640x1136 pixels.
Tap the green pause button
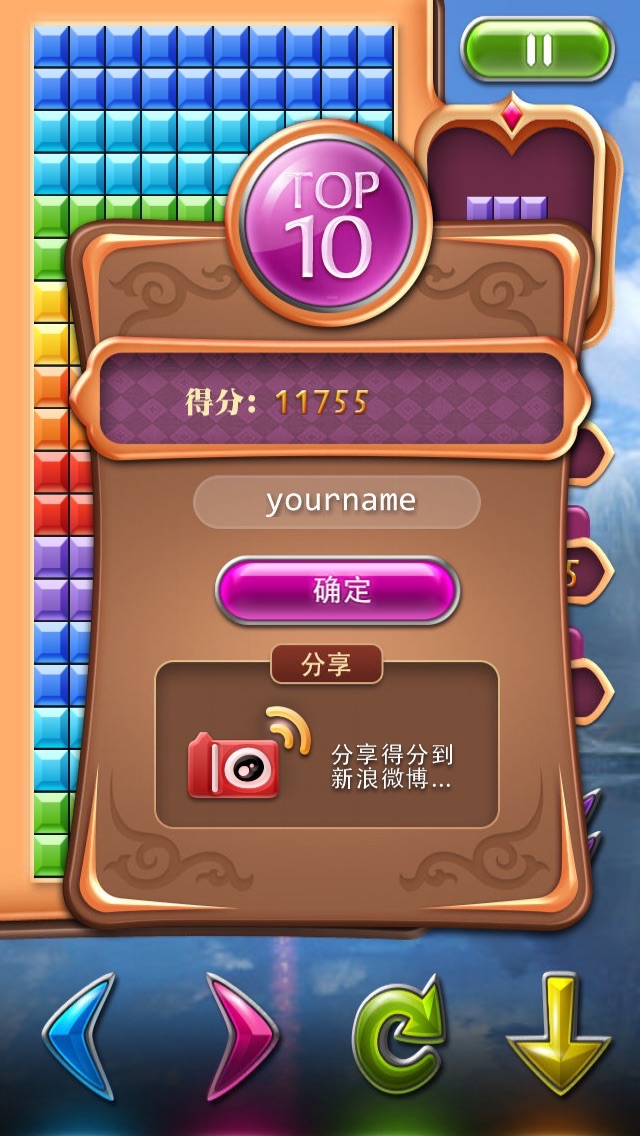(x=537, y=49)
